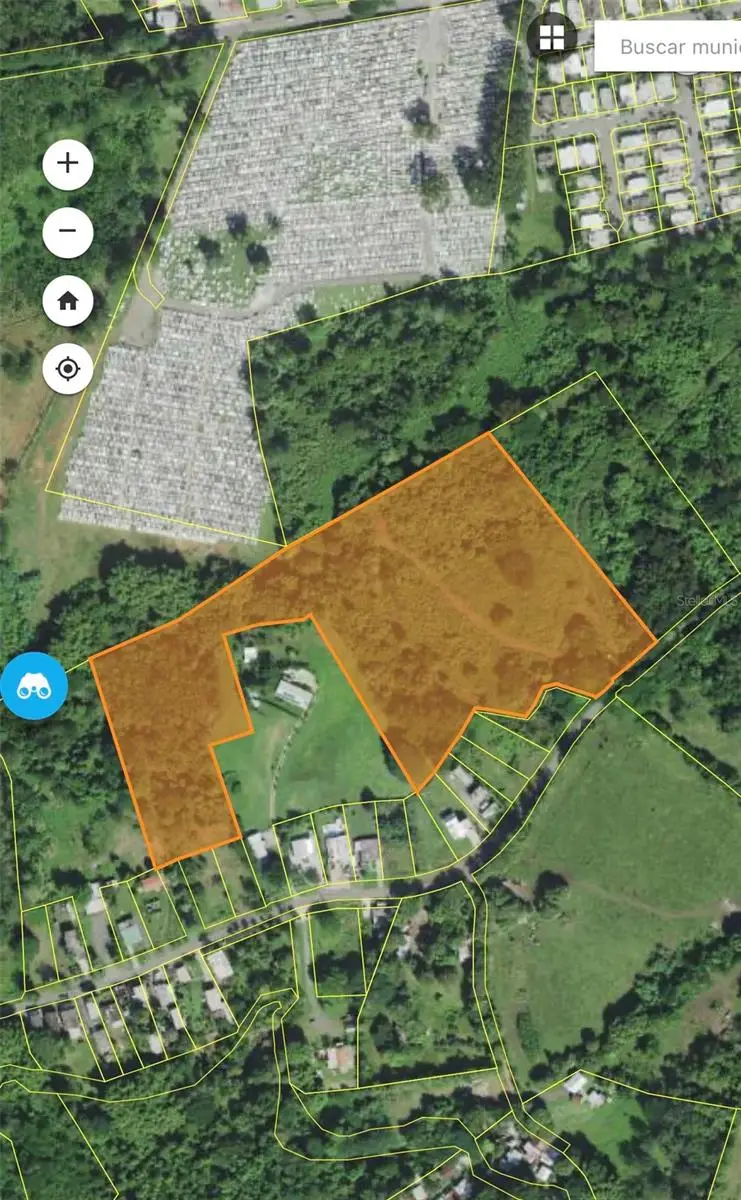Center map on my location
This screenshot has width=741, height=1200.
[68, 369]
